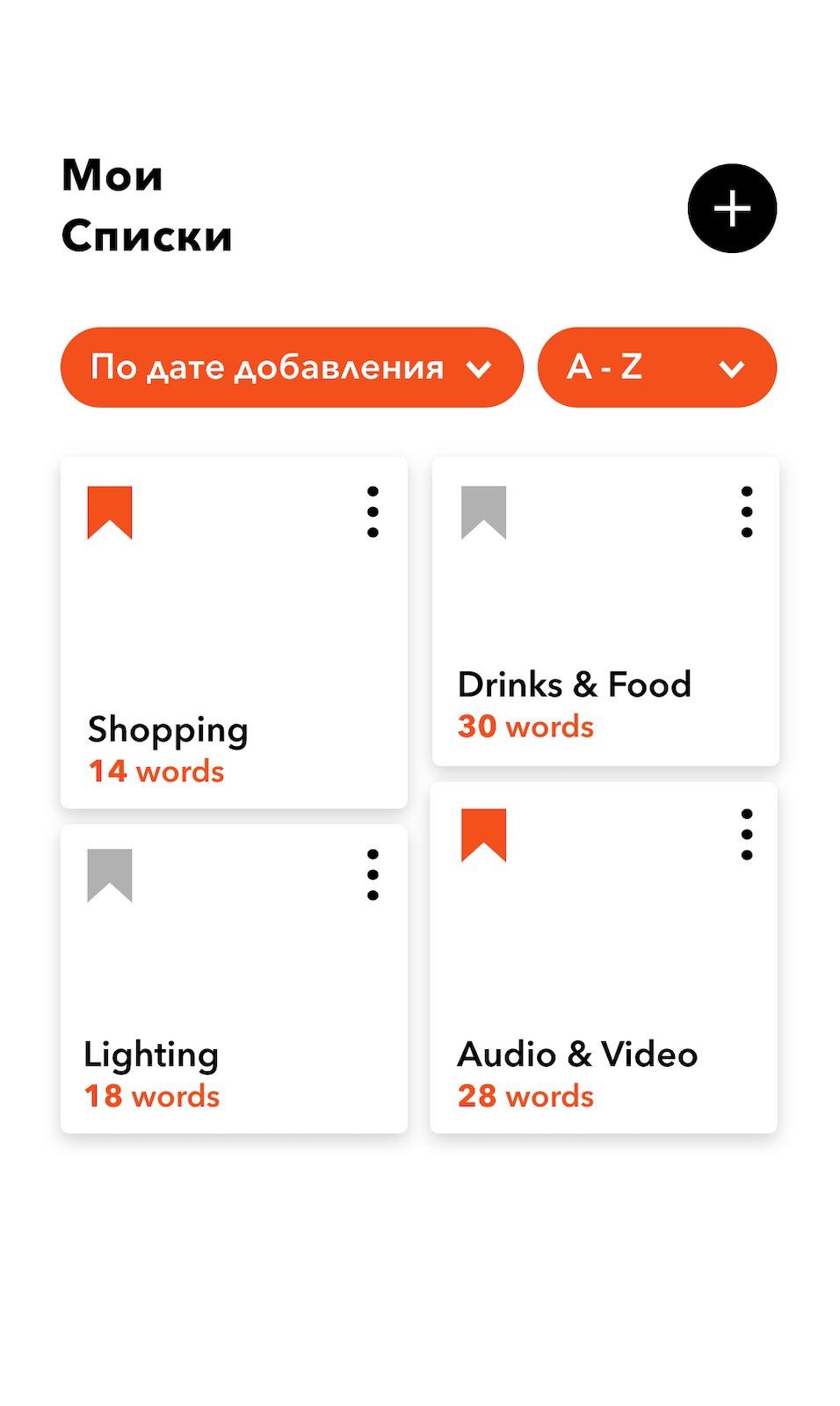Open the three-dot menu on Drinks & Food card
This screenshot has height=1406, width=840.
[746, 511]
